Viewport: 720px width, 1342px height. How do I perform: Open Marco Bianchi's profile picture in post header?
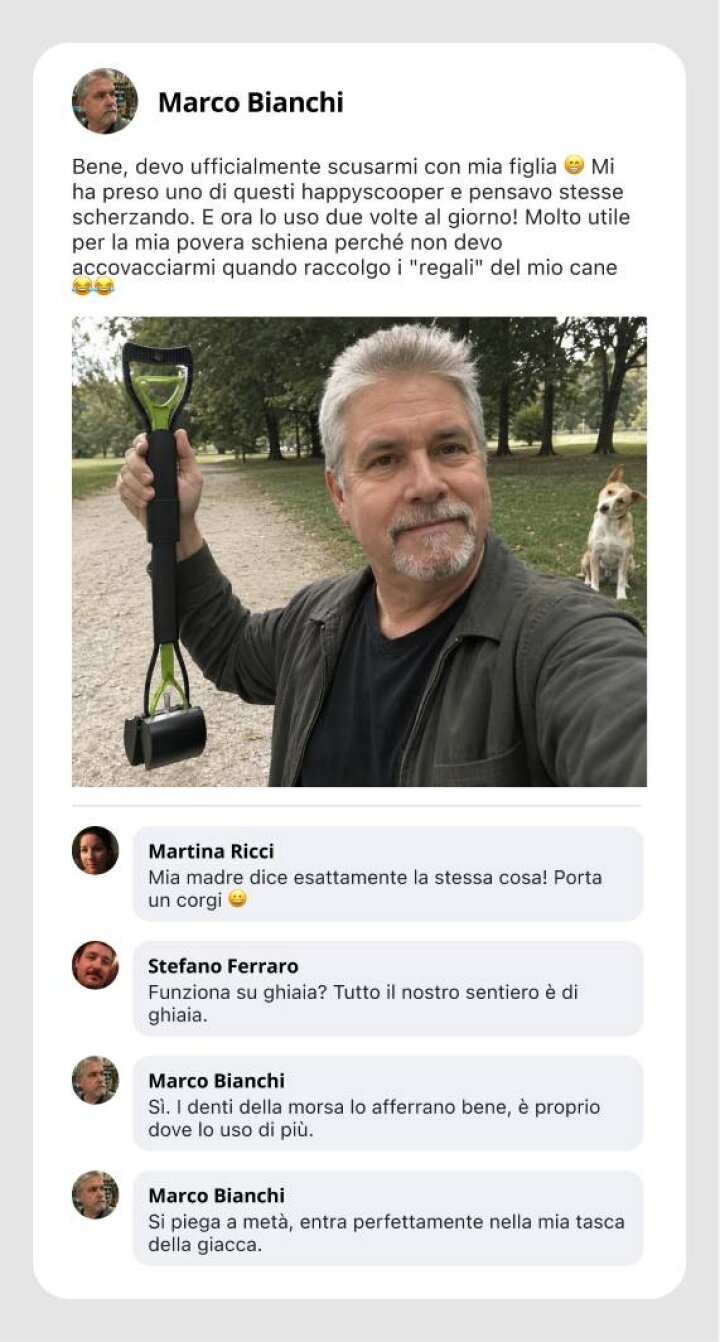point(104,101)
